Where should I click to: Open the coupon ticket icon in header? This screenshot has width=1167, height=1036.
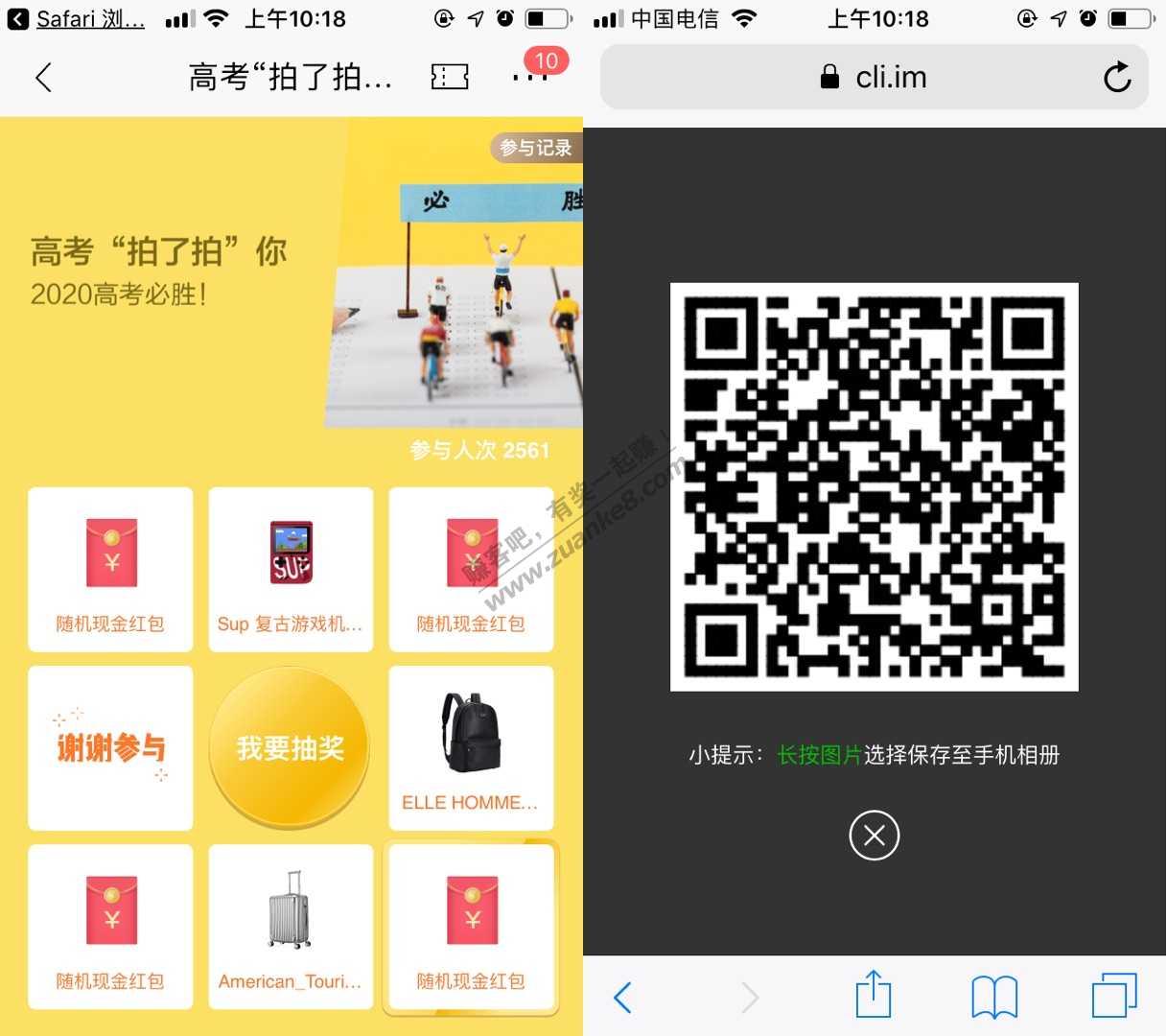(450, 77)
